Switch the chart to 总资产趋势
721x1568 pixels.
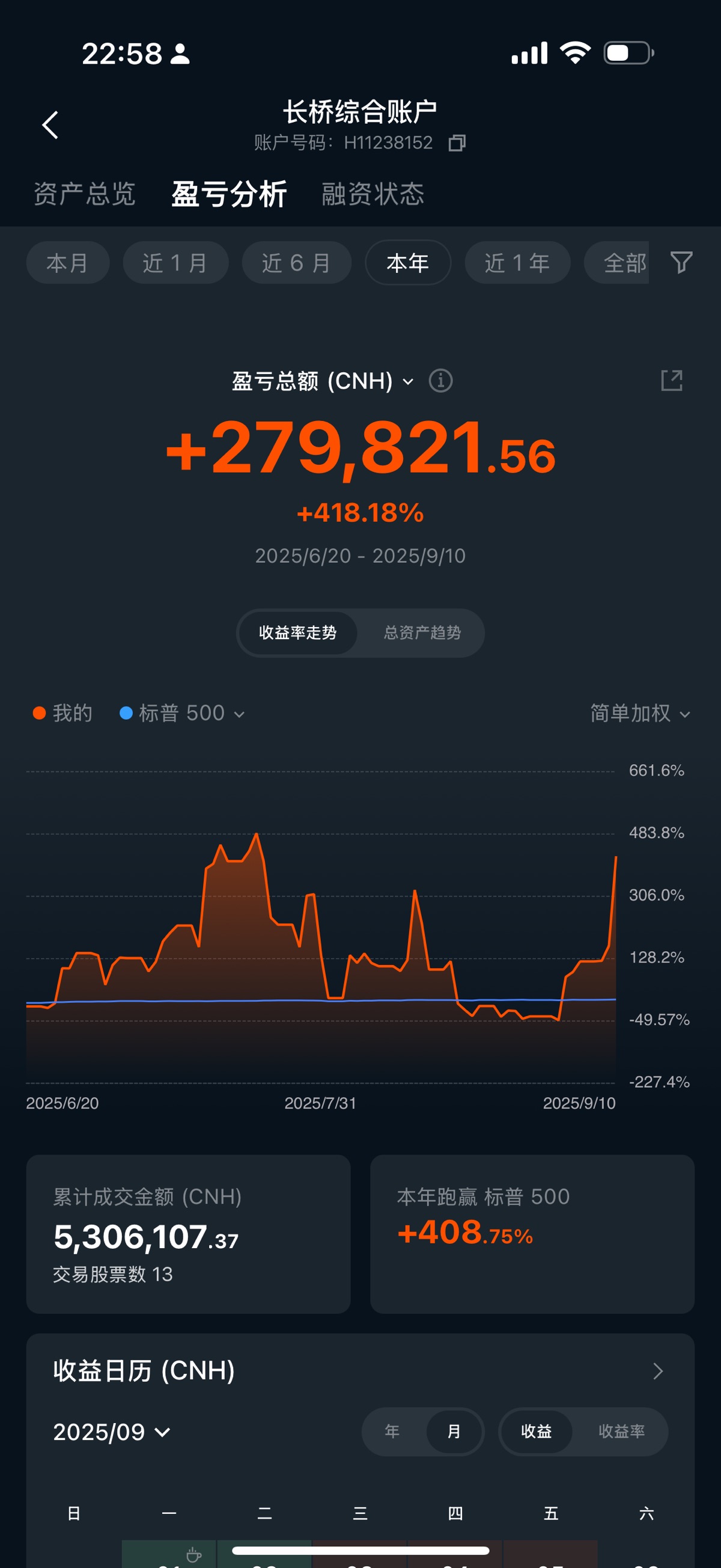pos(422,633)
